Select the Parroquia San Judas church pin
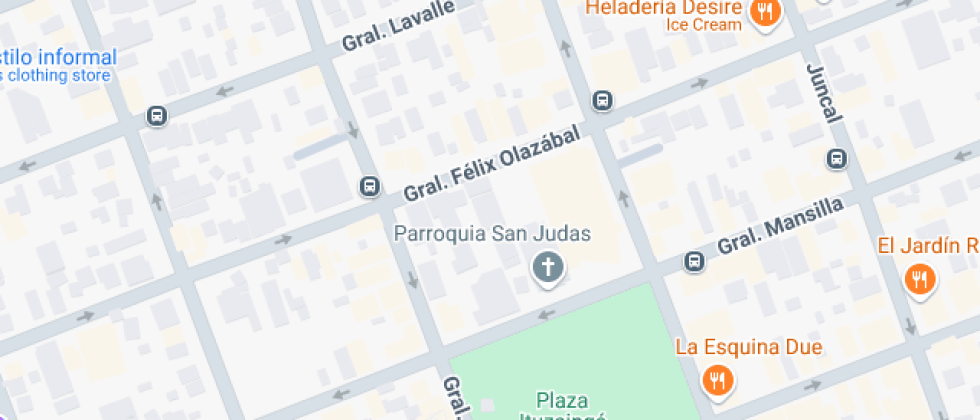This screenshot has width=980, height=420. point(547,268)
